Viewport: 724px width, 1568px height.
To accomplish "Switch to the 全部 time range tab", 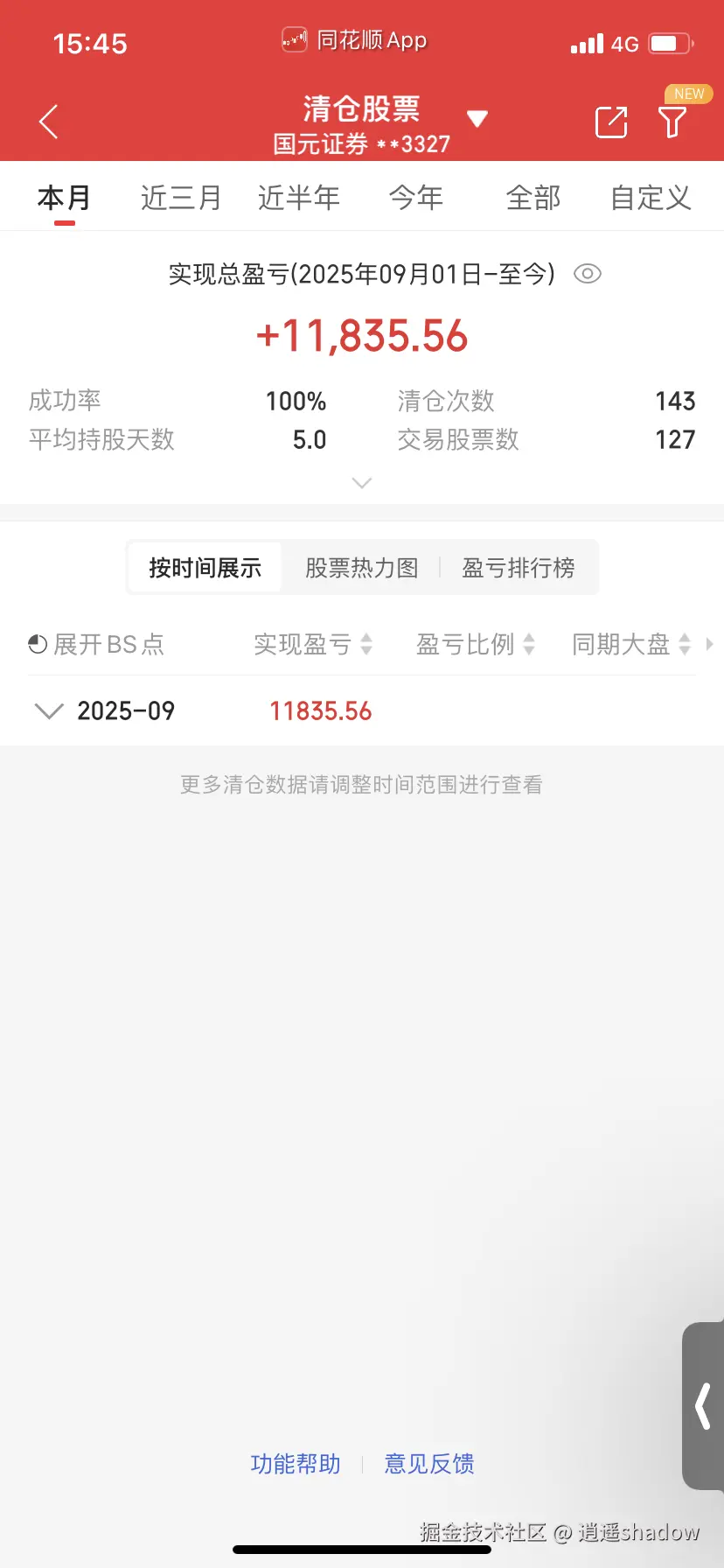I will 533,198.
